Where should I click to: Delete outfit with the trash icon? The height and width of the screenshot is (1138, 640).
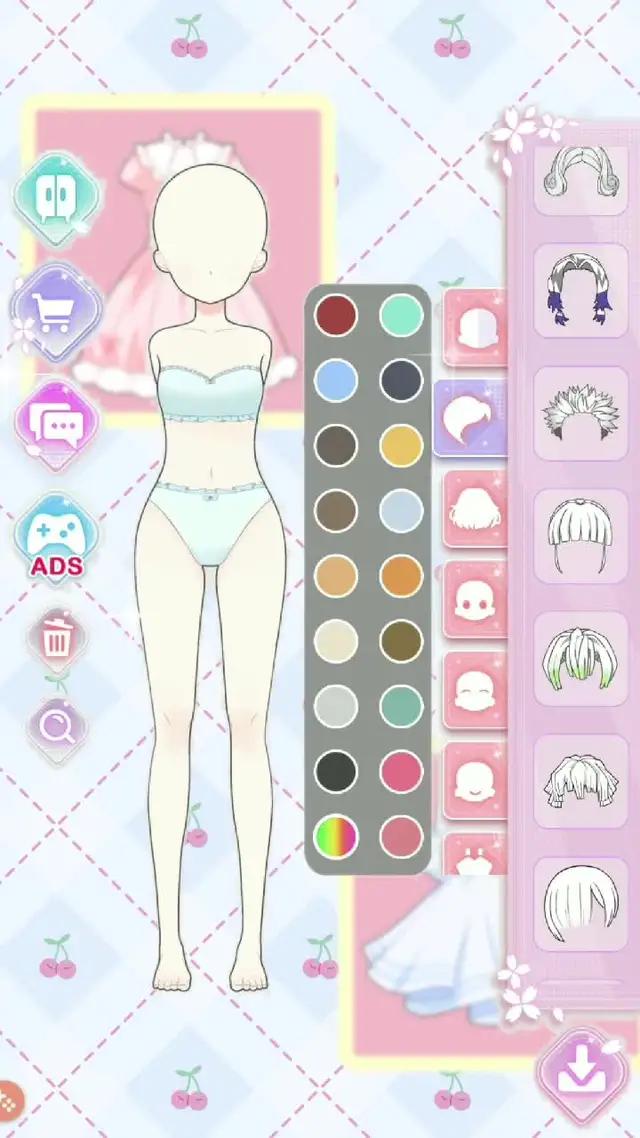pyautogui.click(x=56, y=635)
